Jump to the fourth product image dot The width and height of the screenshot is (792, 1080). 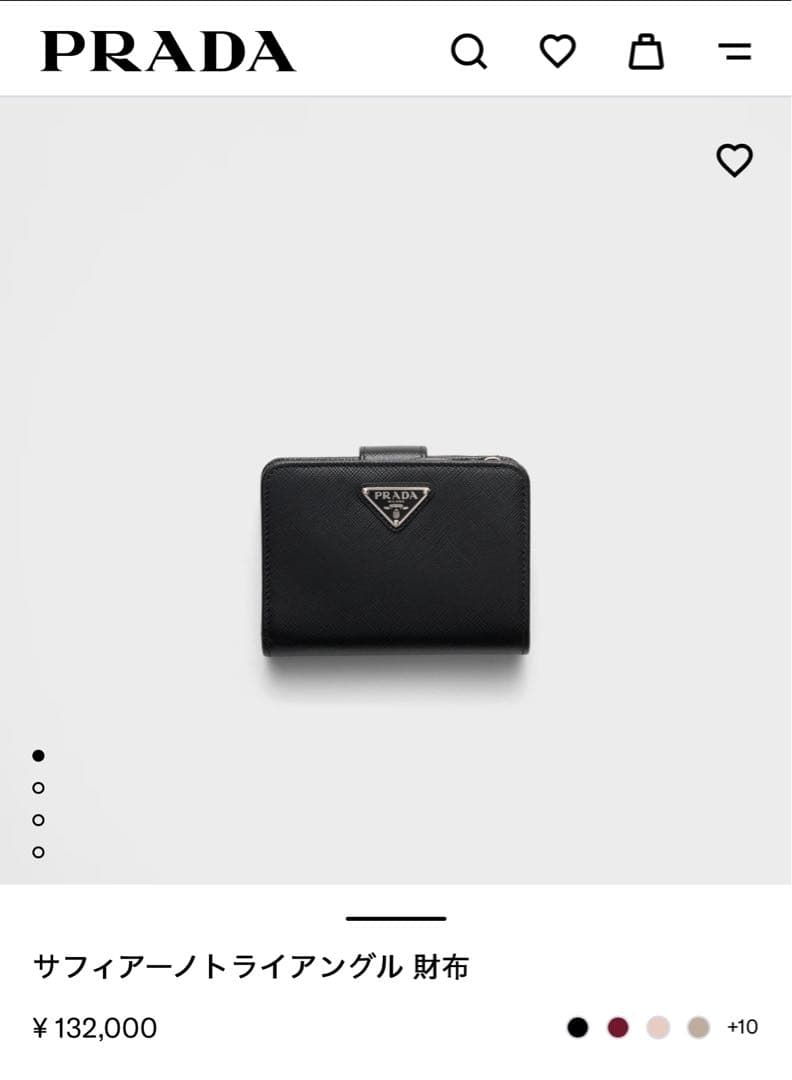coord(38,852)
